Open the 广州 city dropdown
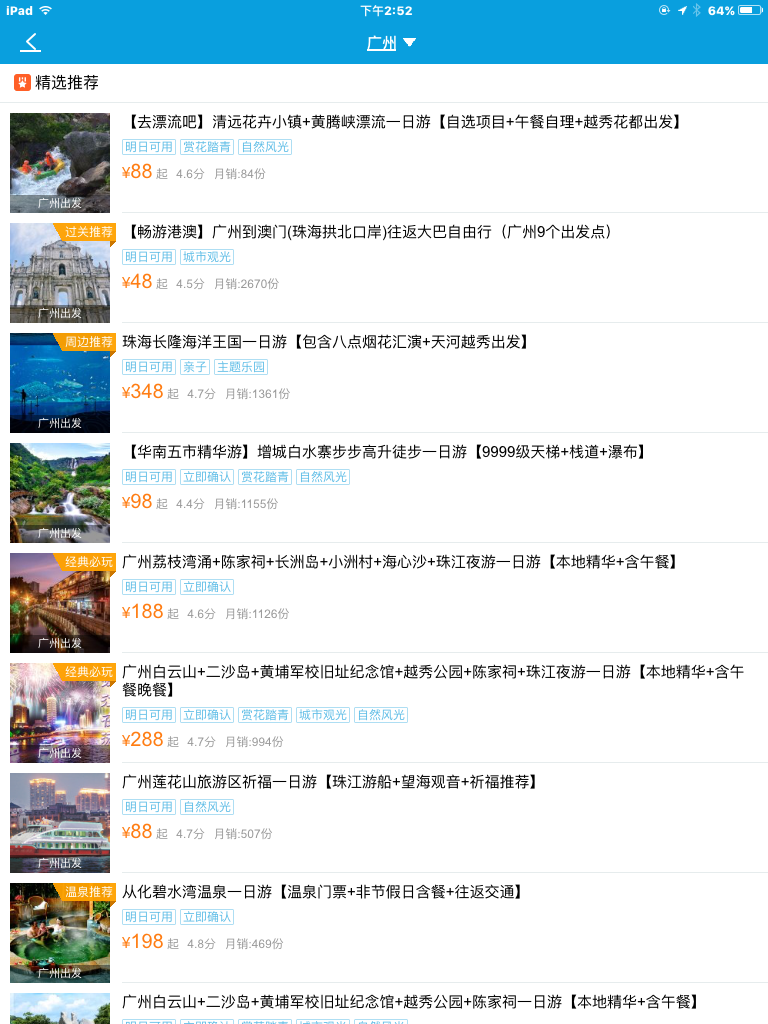The height and width of the screenshot is (1024, 768). coord(391,43)
